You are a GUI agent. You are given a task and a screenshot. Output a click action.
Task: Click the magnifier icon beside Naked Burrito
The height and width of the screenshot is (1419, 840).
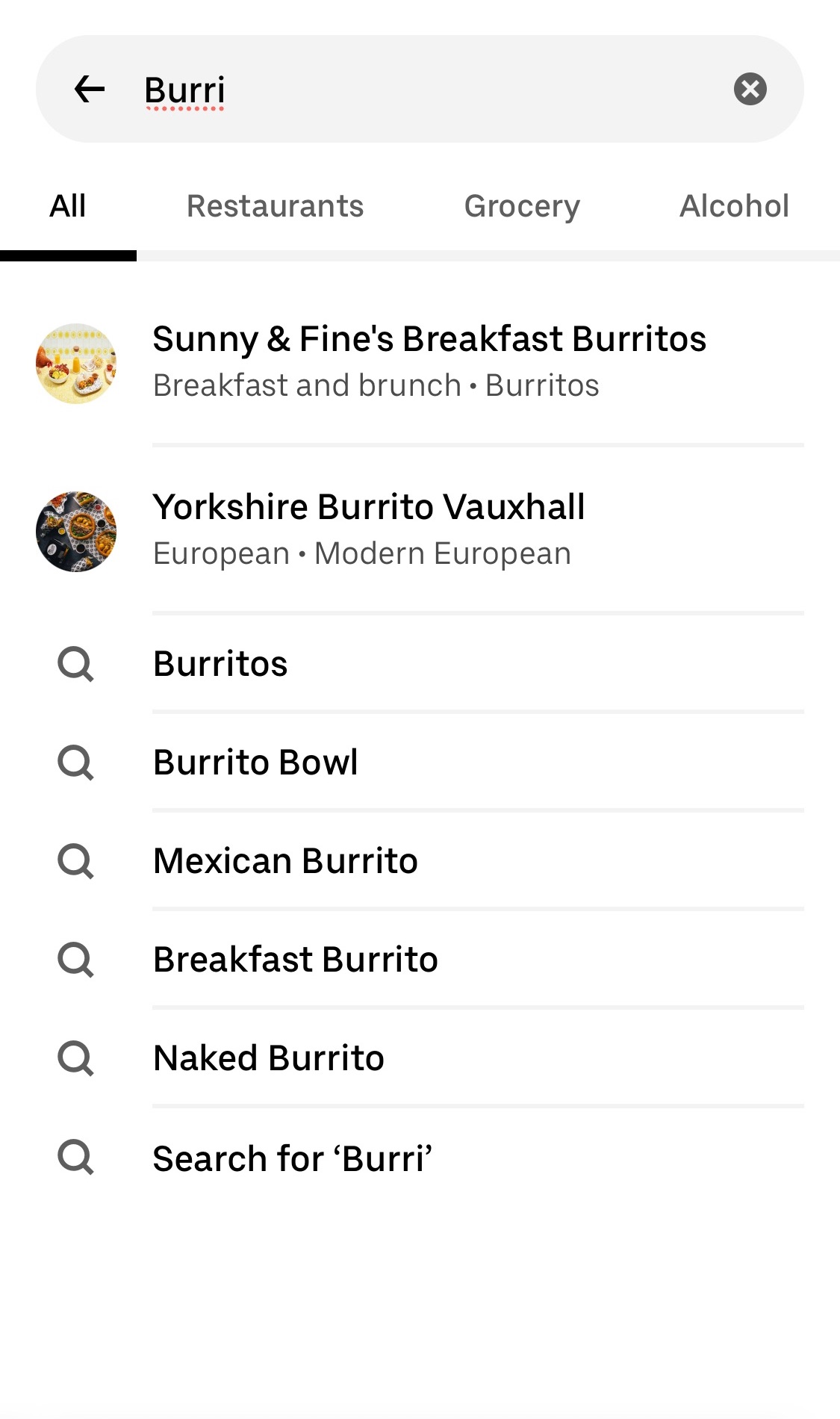[x=75, y=1058]
